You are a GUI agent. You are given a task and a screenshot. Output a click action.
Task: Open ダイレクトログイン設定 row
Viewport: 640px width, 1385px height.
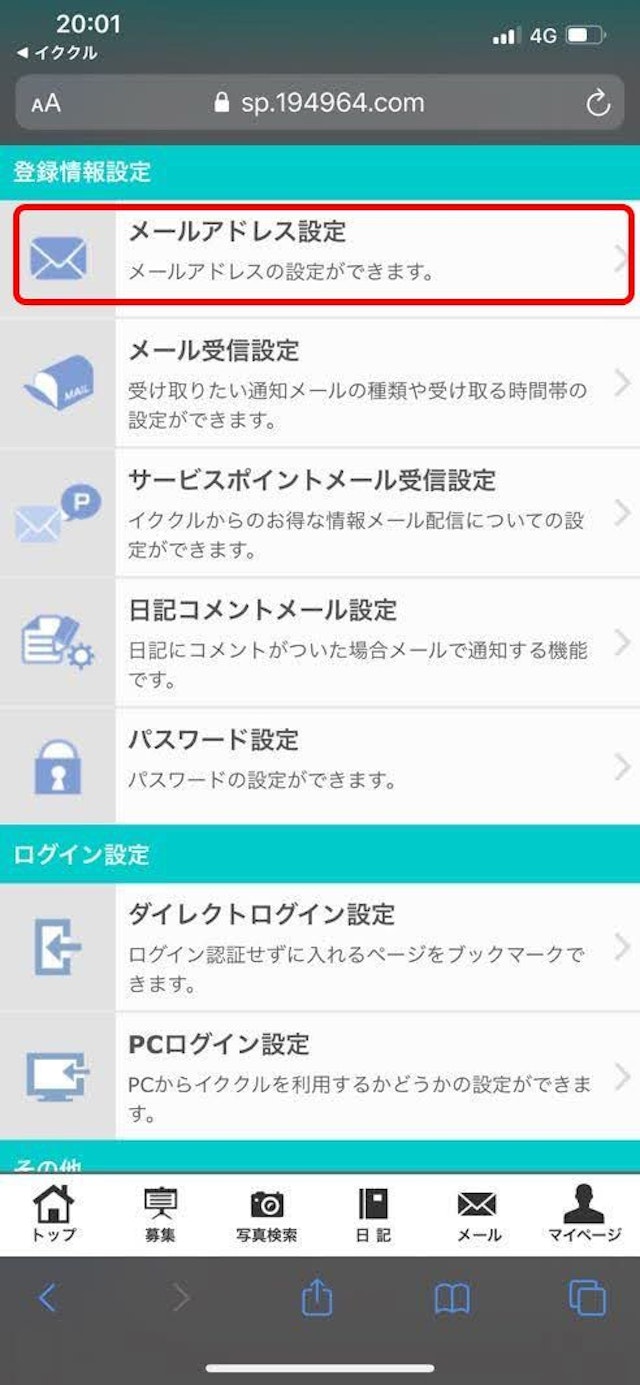pos(322,946)
